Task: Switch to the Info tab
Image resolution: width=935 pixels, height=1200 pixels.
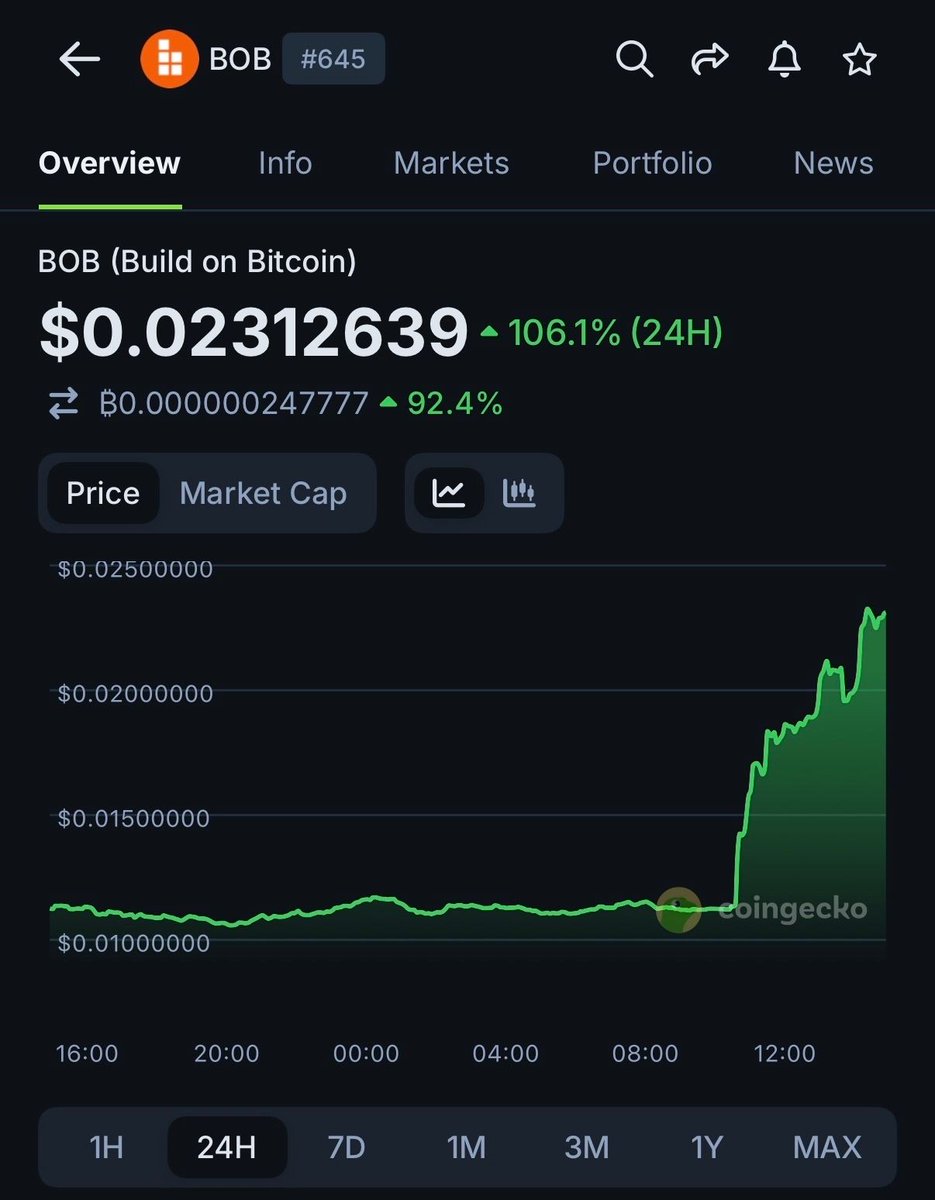Action: [285, 163]
